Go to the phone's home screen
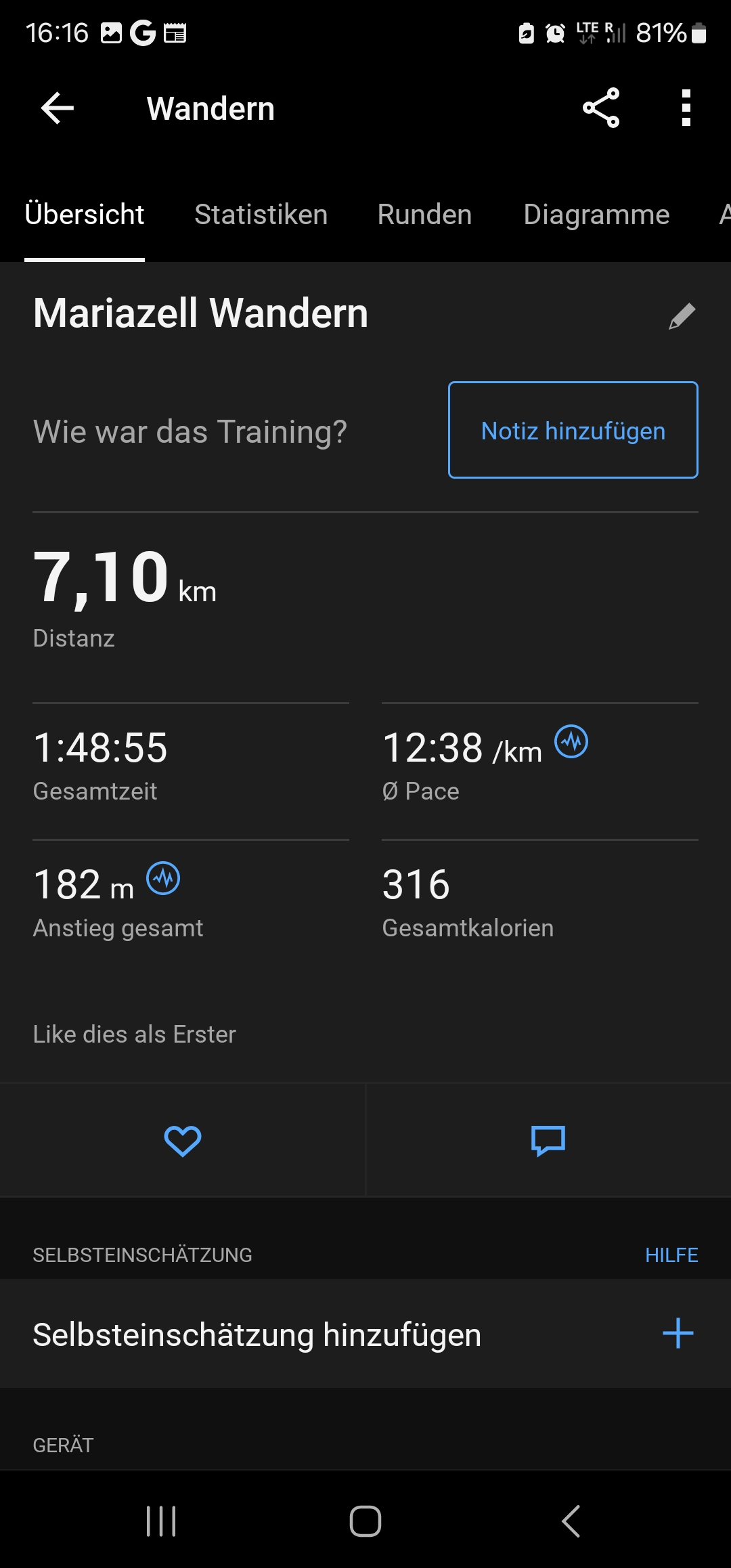Image resolution: width=731 pixels, height=1568 pixels. click(x=365, y=1521)
